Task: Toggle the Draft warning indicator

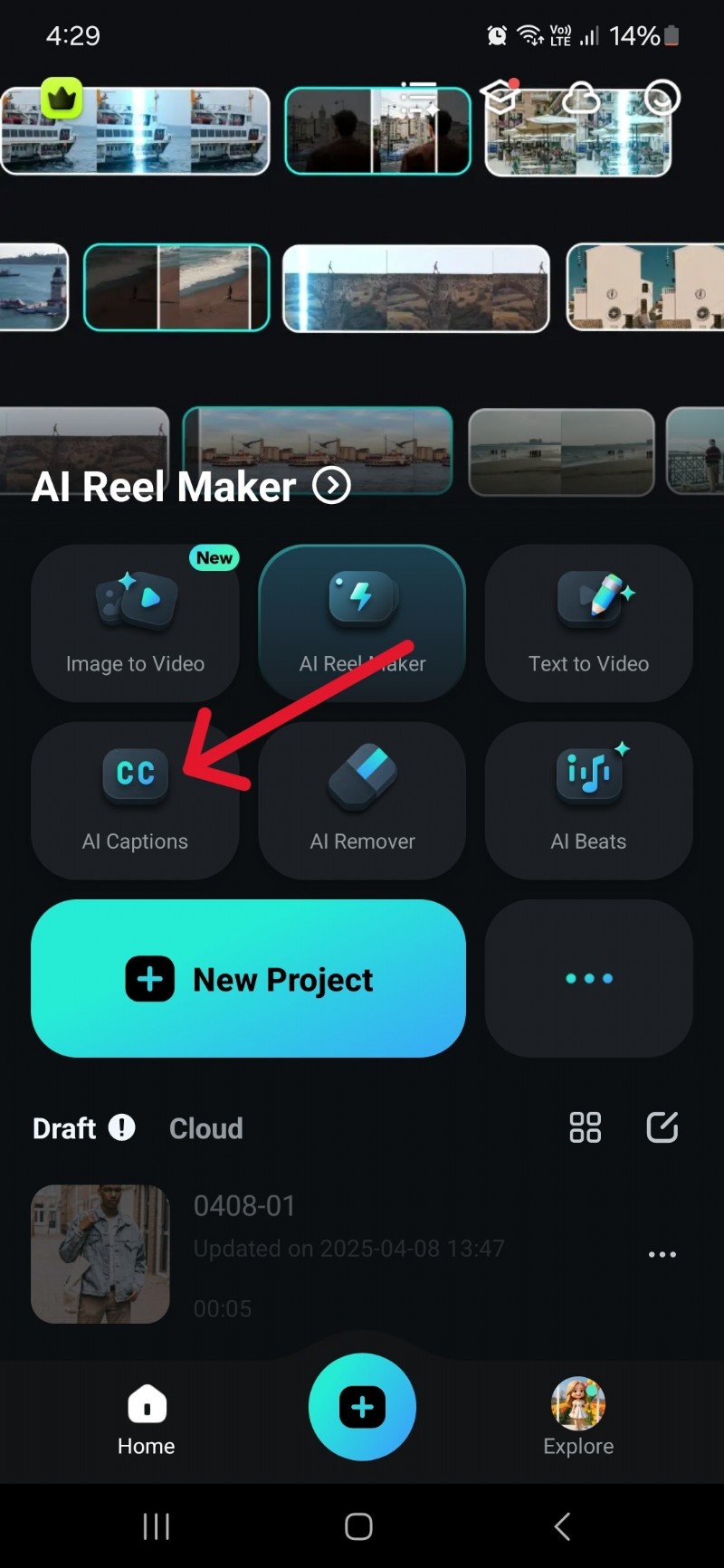Action: (122, 1127)
